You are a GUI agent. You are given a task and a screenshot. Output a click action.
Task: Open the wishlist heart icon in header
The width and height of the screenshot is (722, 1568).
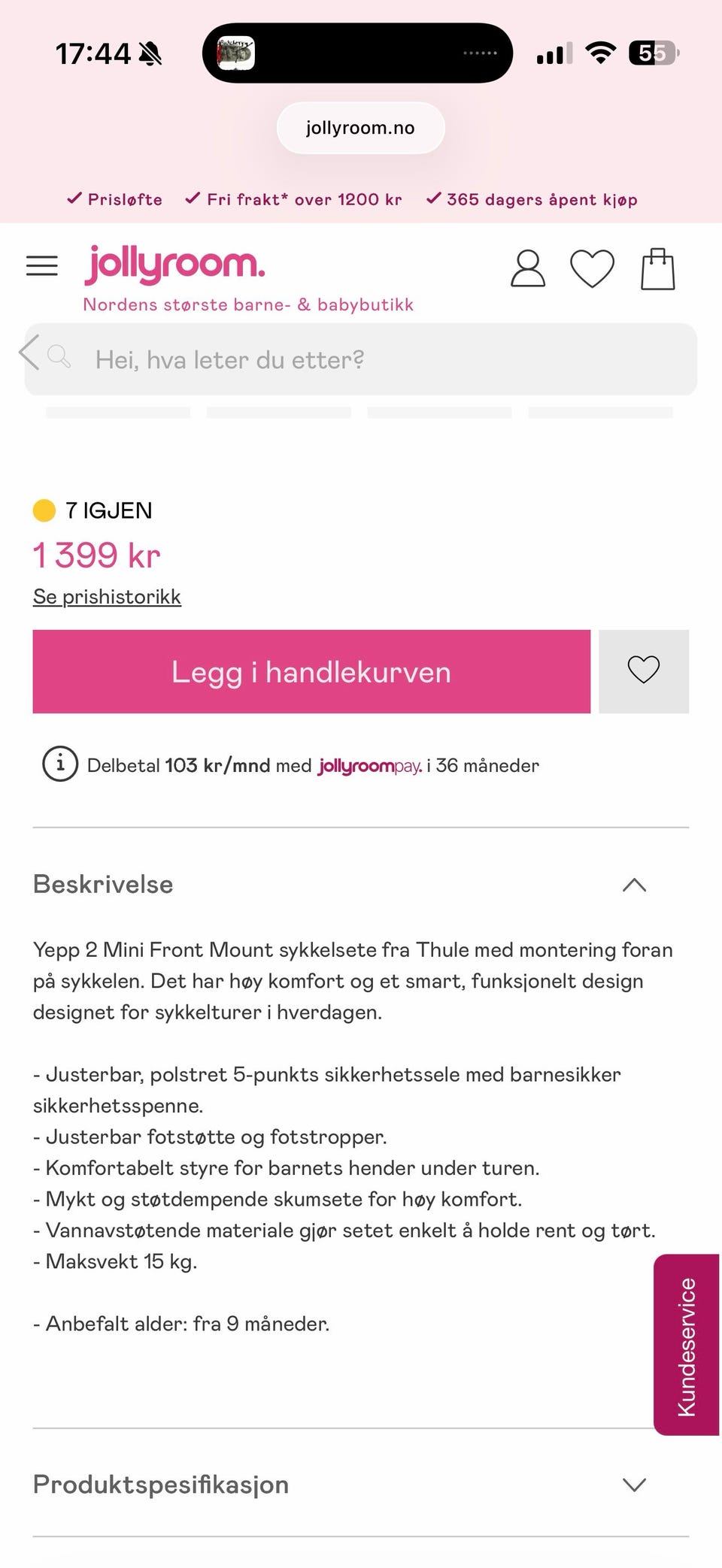click(x=593, y=268)
